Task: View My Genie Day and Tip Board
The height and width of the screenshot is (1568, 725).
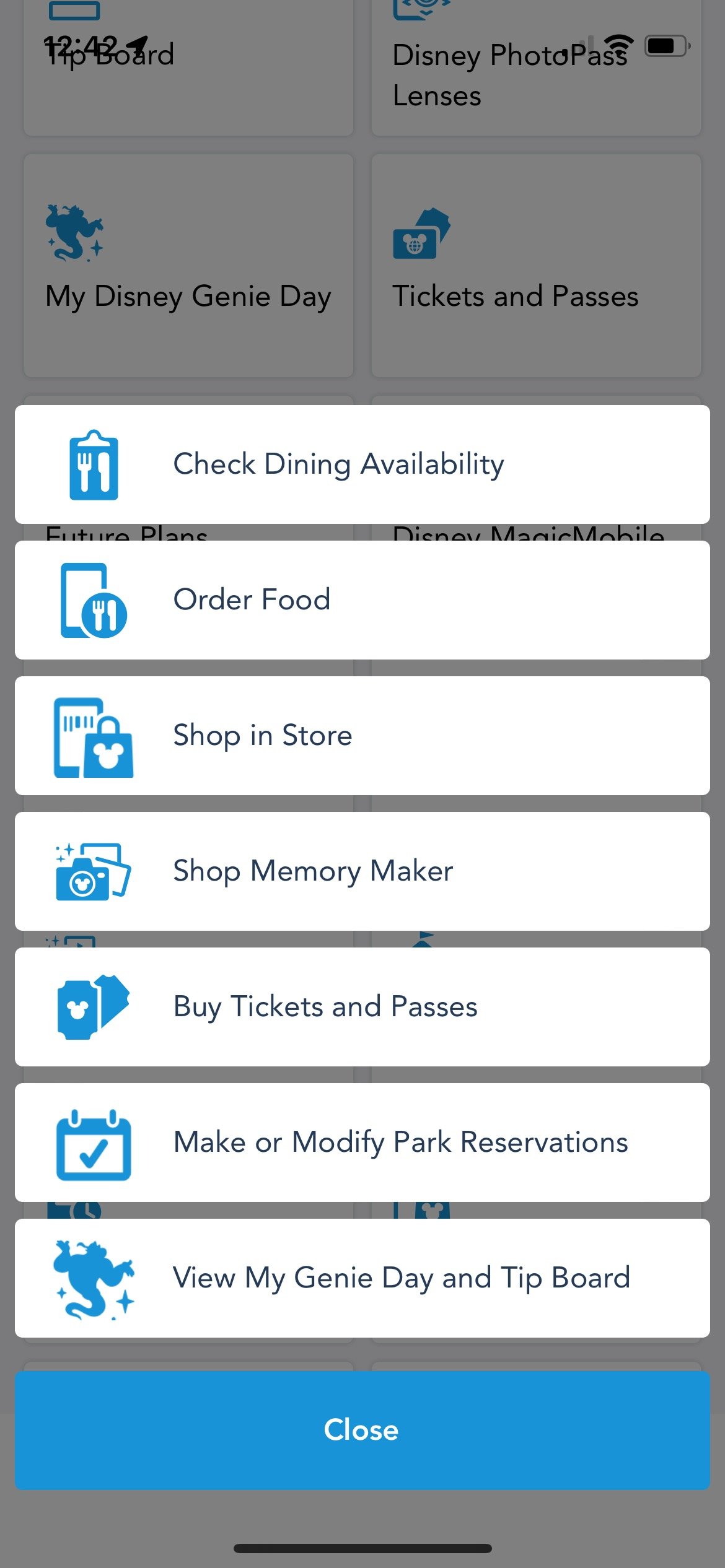Action: [x=362, y=1278]
